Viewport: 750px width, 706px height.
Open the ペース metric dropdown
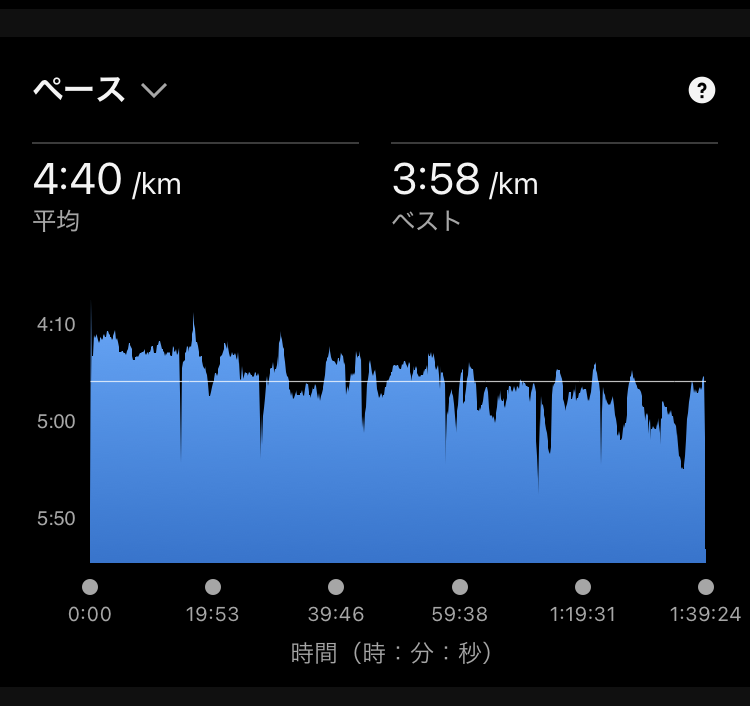click(152, 90)
